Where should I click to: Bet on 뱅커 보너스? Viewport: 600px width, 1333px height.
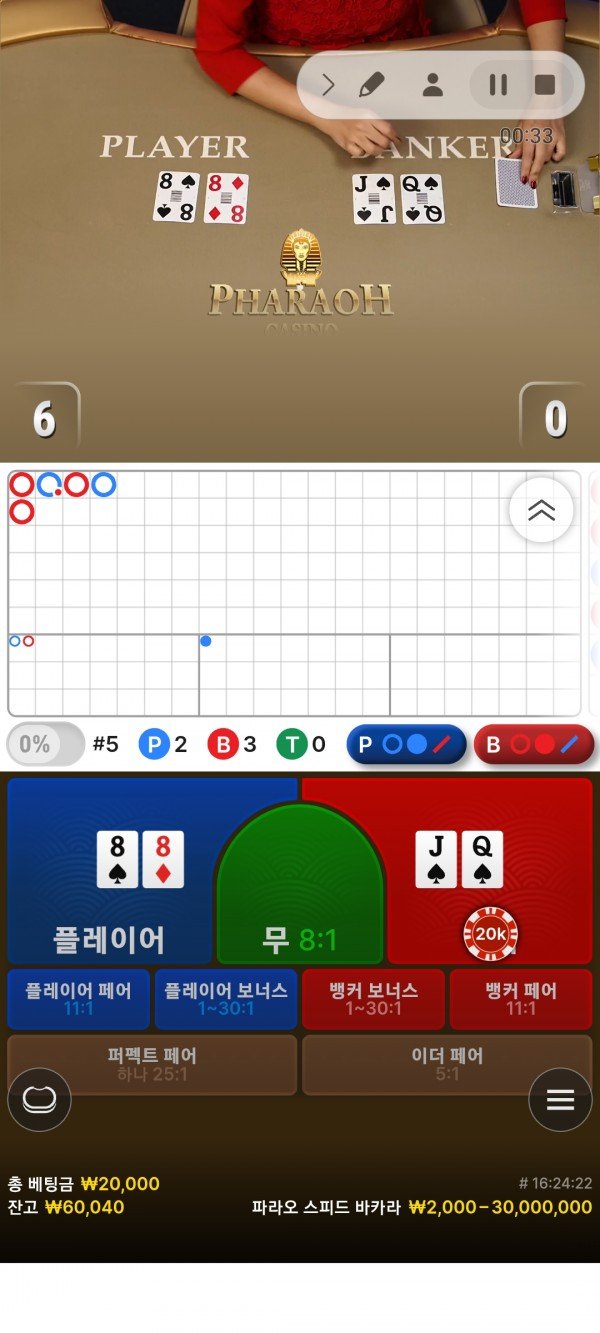click(x=373, y=998)
